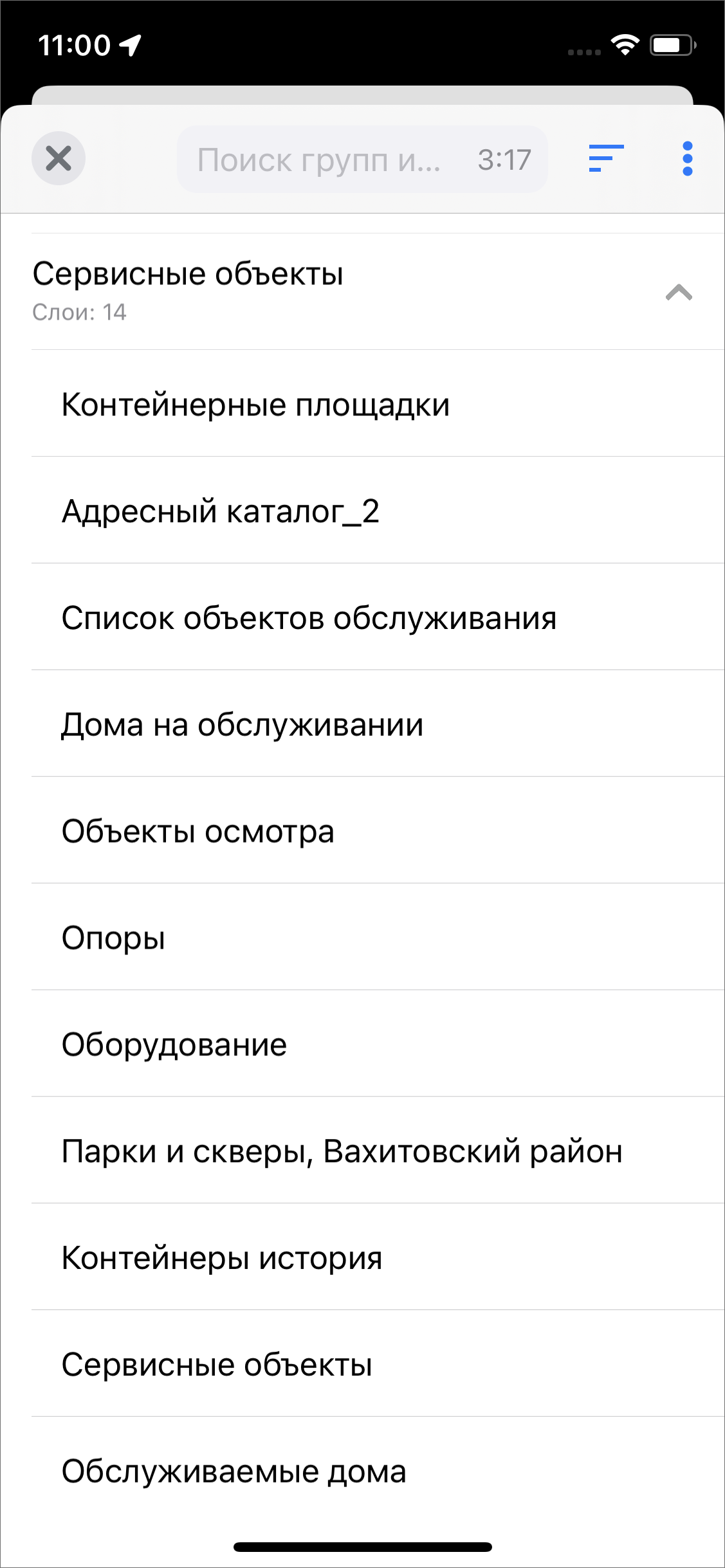
Task: Open the sort options icon
Action: pos(606,158)
